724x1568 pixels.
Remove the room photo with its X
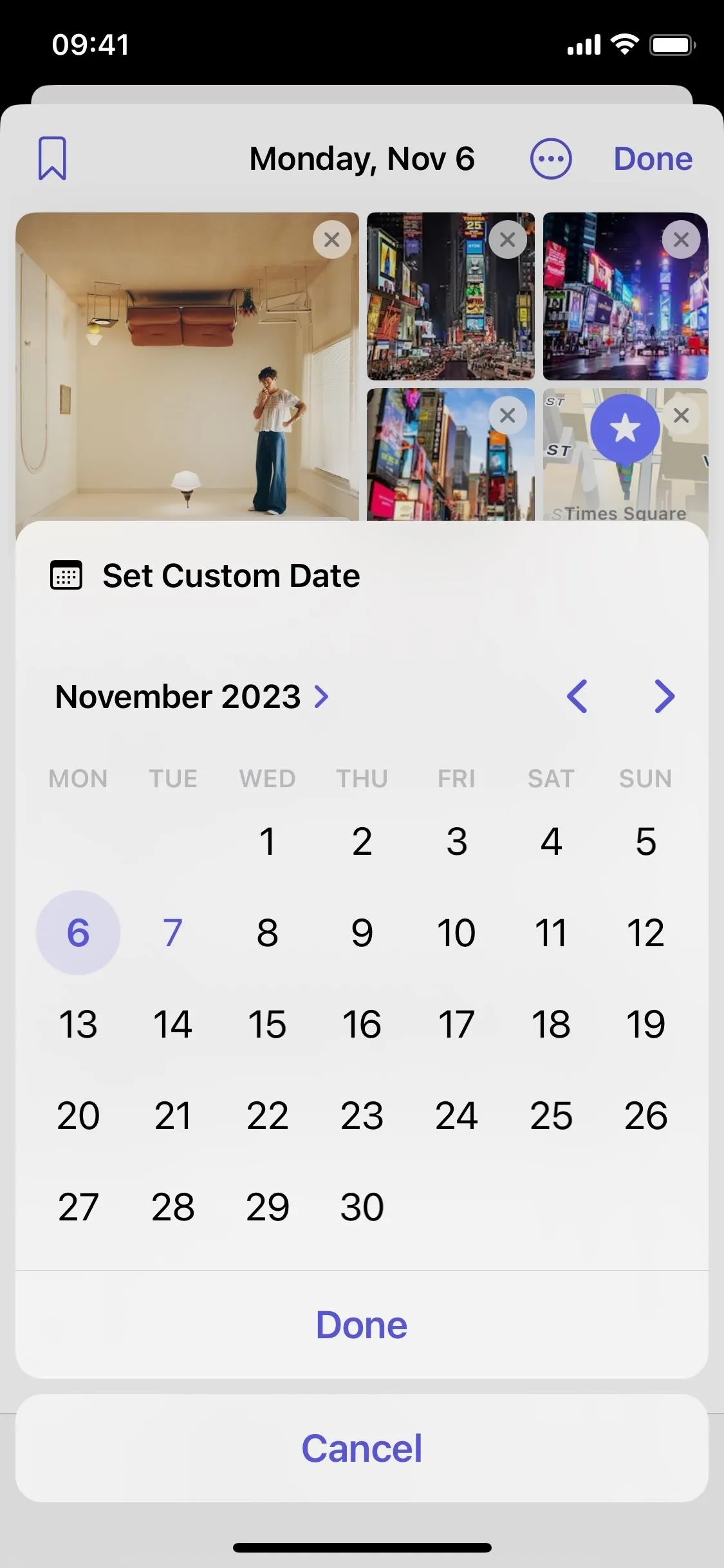[x=332, y=239]
